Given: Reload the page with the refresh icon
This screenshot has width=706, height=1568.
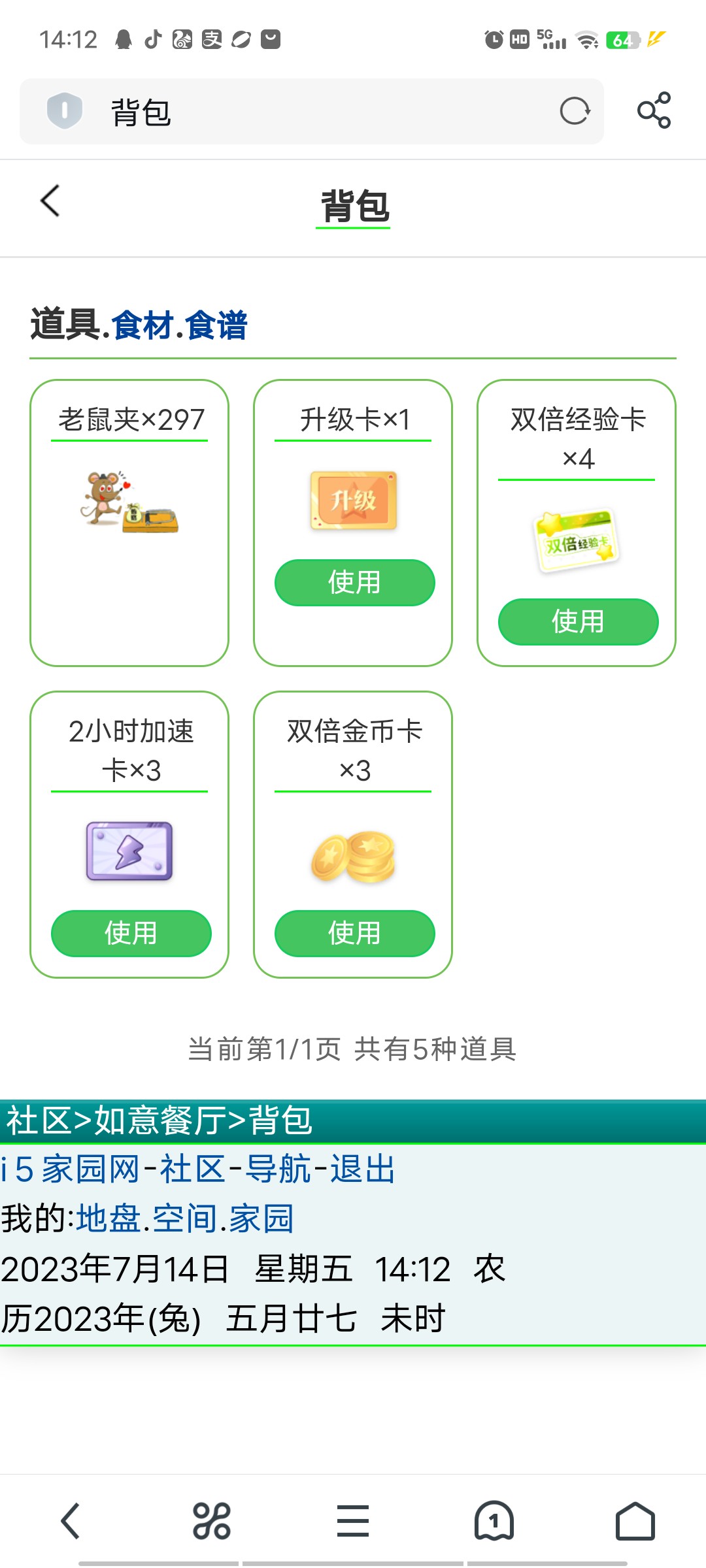Looking at the screenshot, I should coord(575,111).
